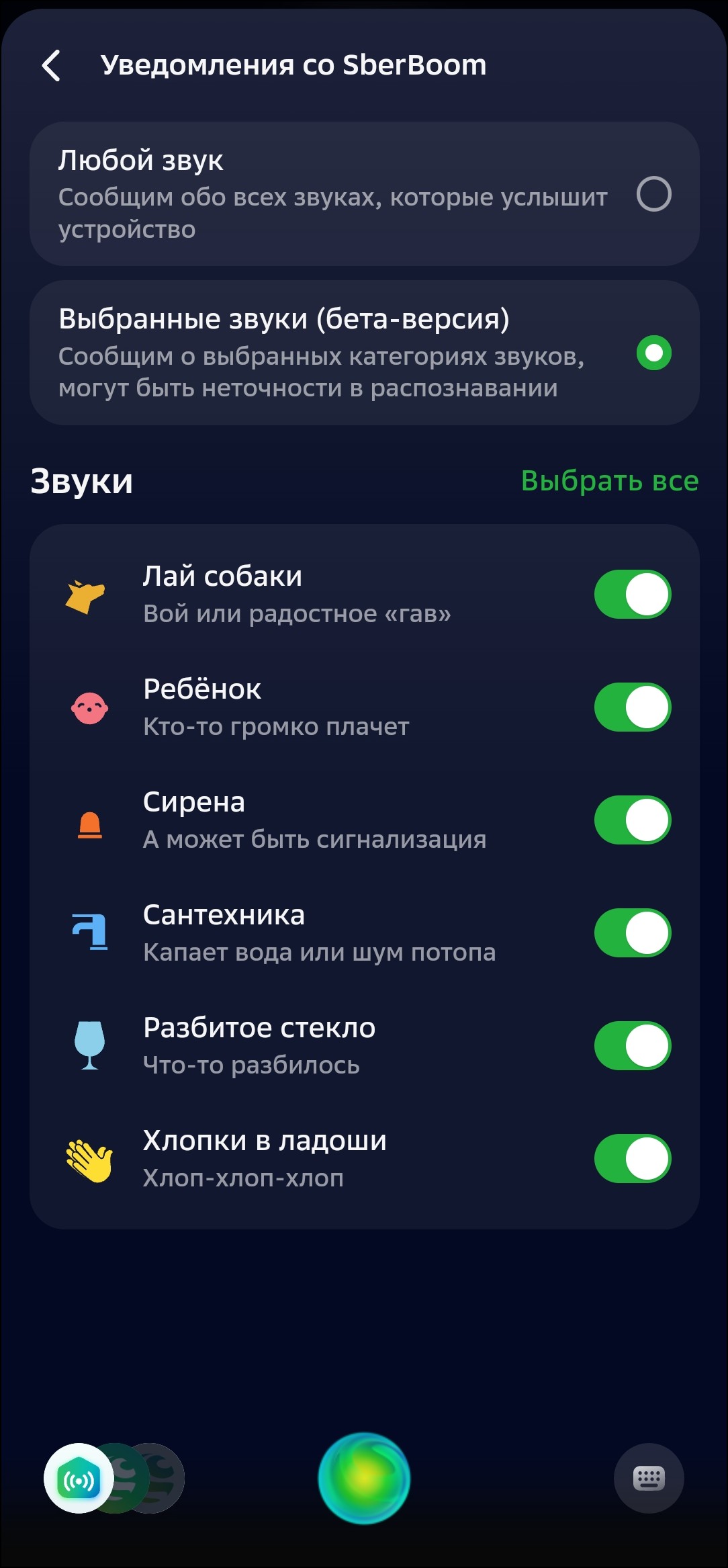This screenshot has height=1568, width=728.
Task: Activate the Salute voice assistant orb
Action: 364,1478
